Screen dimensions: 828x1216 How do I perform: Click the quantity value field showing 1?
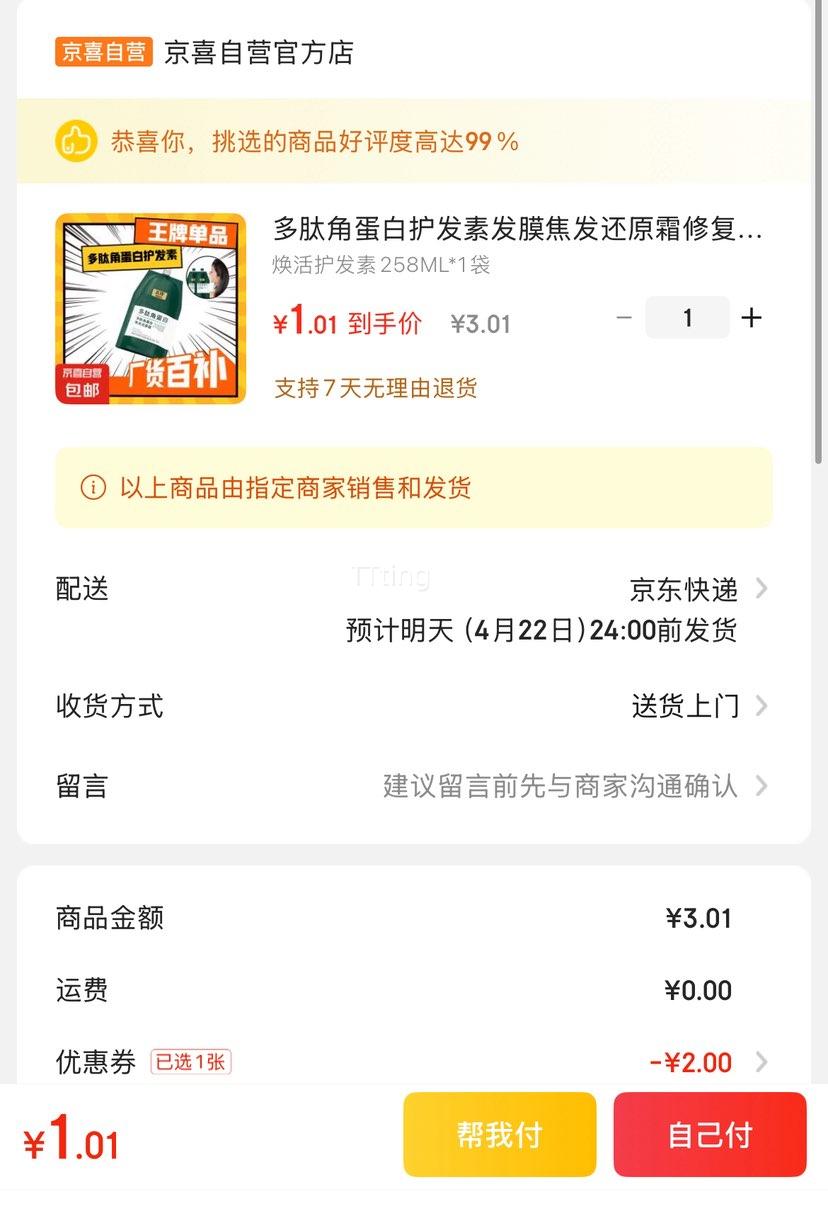click(687, 318)
